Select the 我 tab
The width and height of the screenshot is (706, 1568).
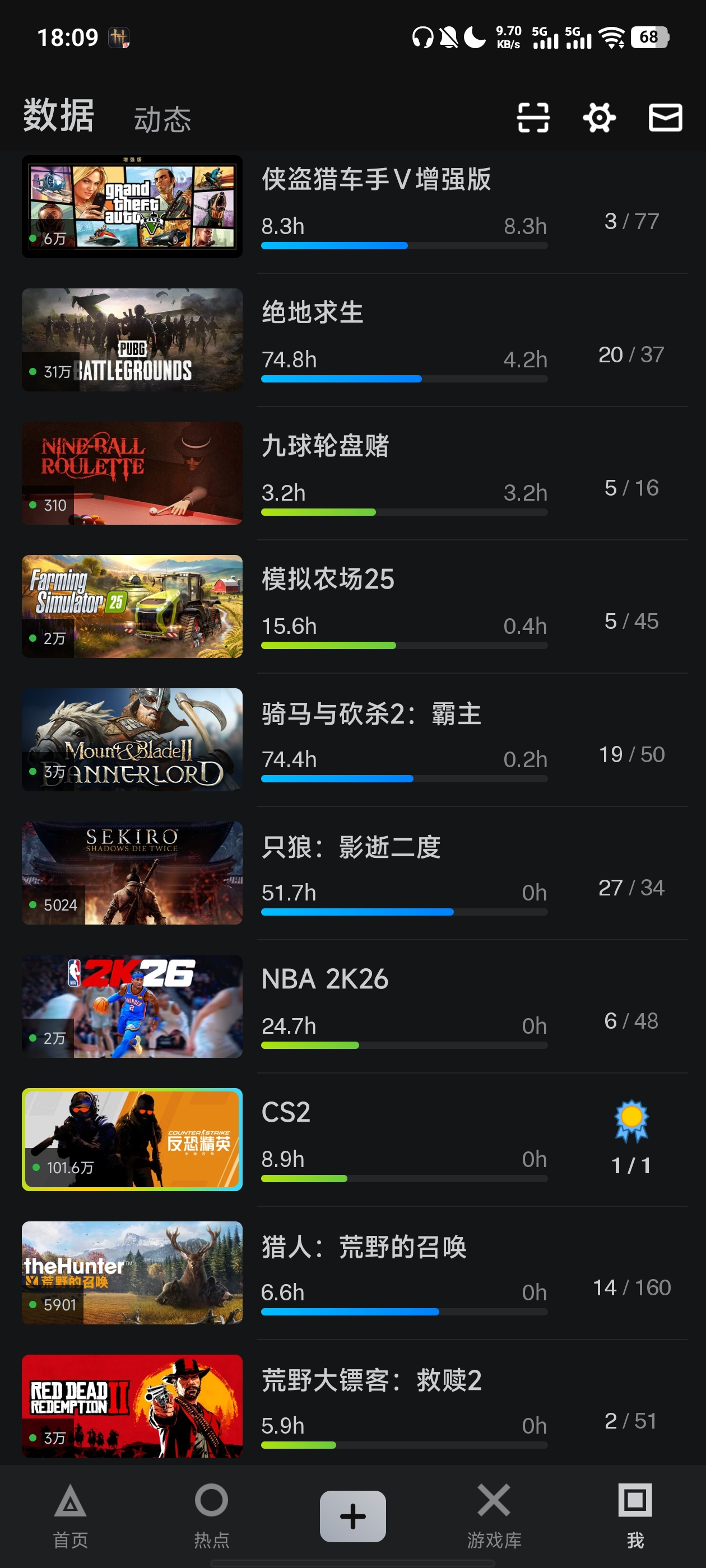point(635,1516)
